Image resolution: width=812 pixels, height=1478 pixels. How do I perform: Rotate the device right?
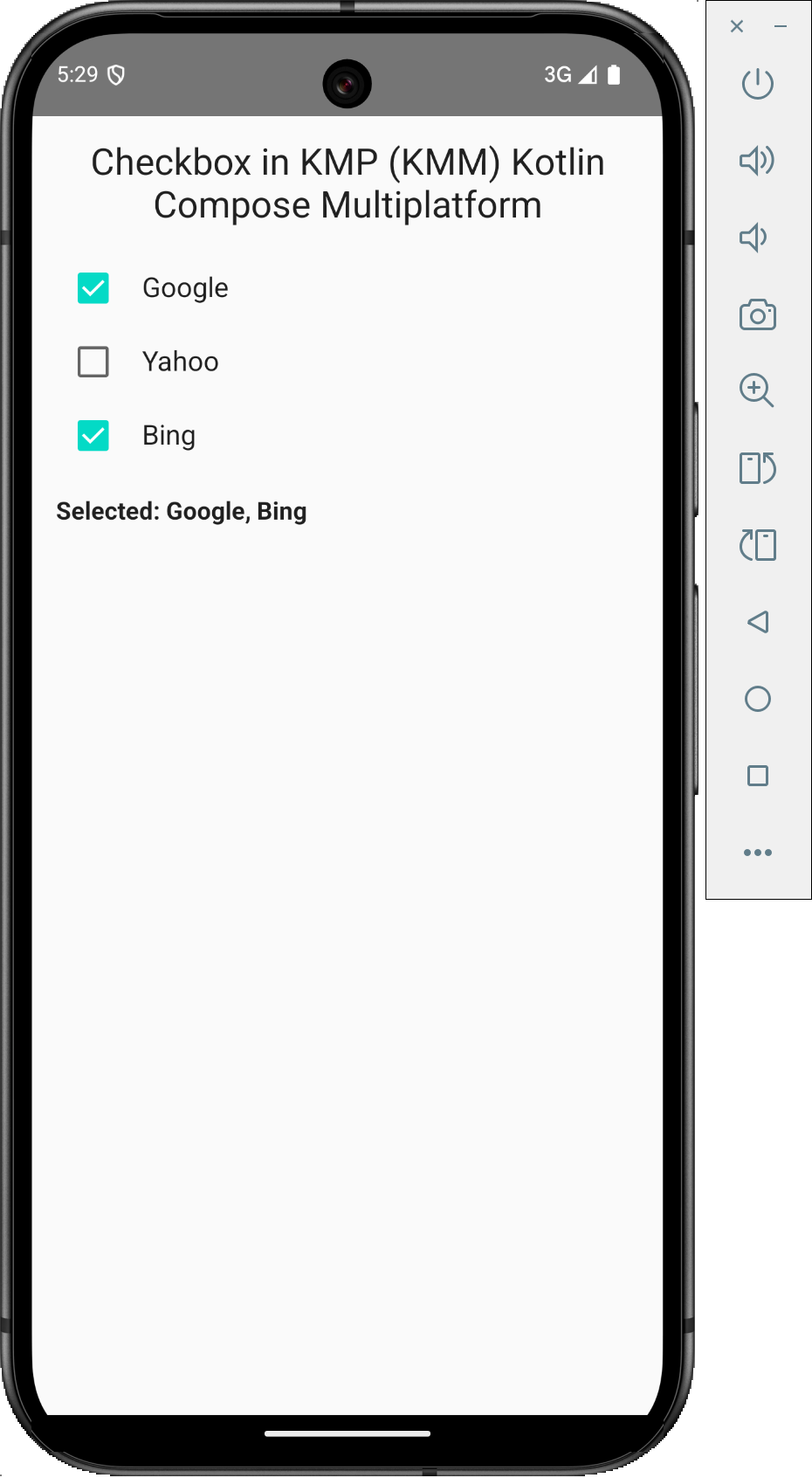tap(758, 468)
